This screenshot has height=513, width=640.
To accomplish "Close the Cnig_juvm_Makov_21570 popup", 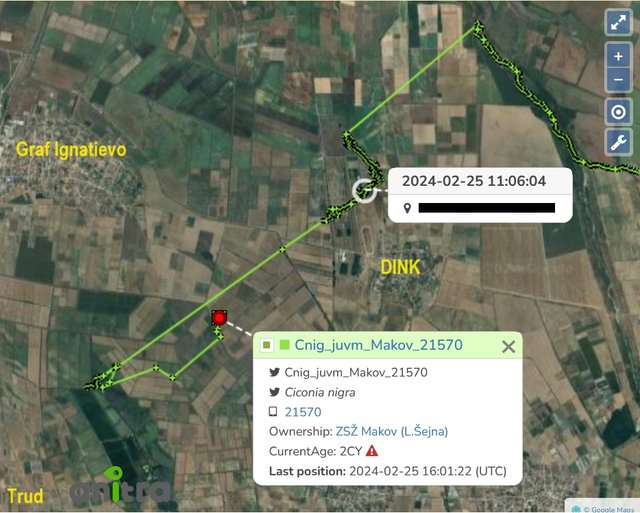I will click(x=508, y=346).
